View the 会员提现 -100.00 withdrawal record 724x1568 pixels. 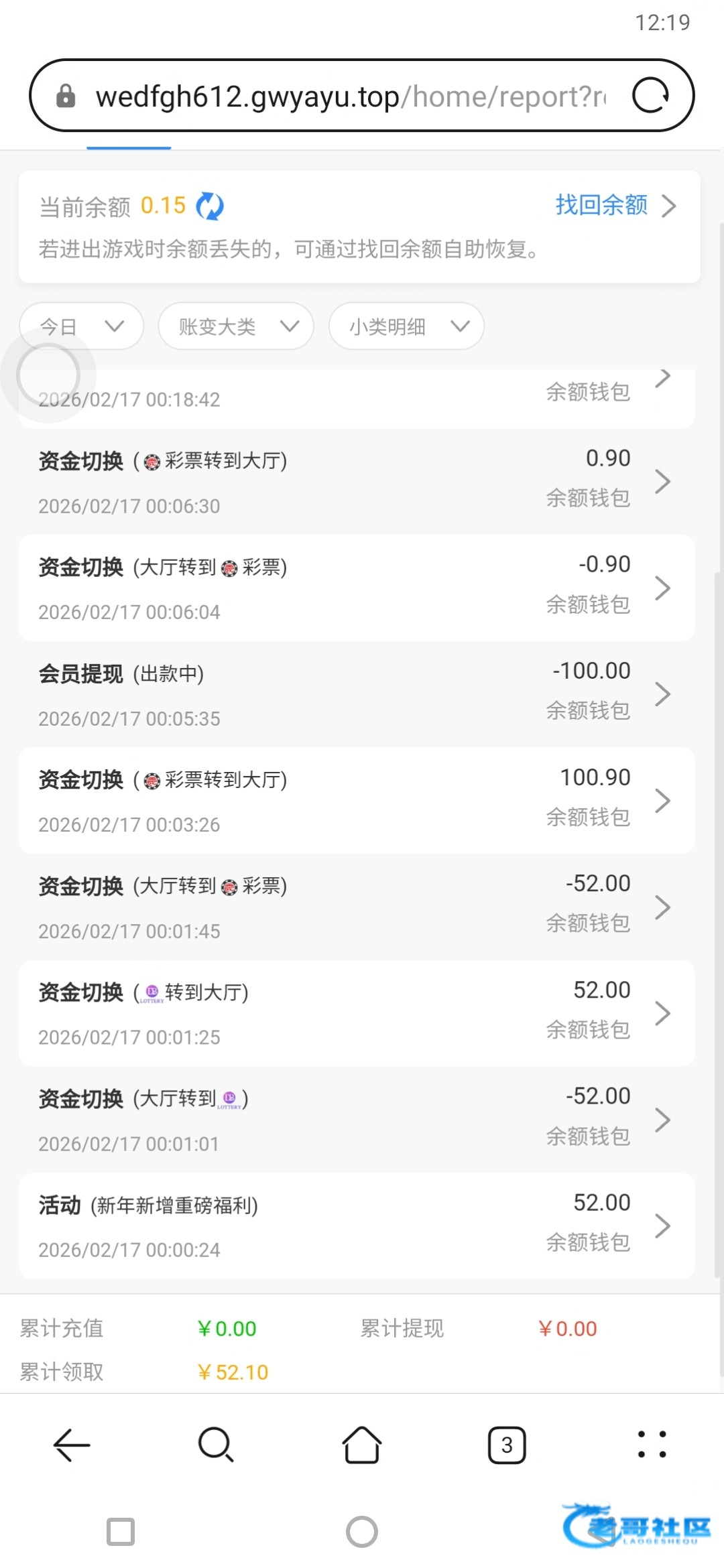357,694
